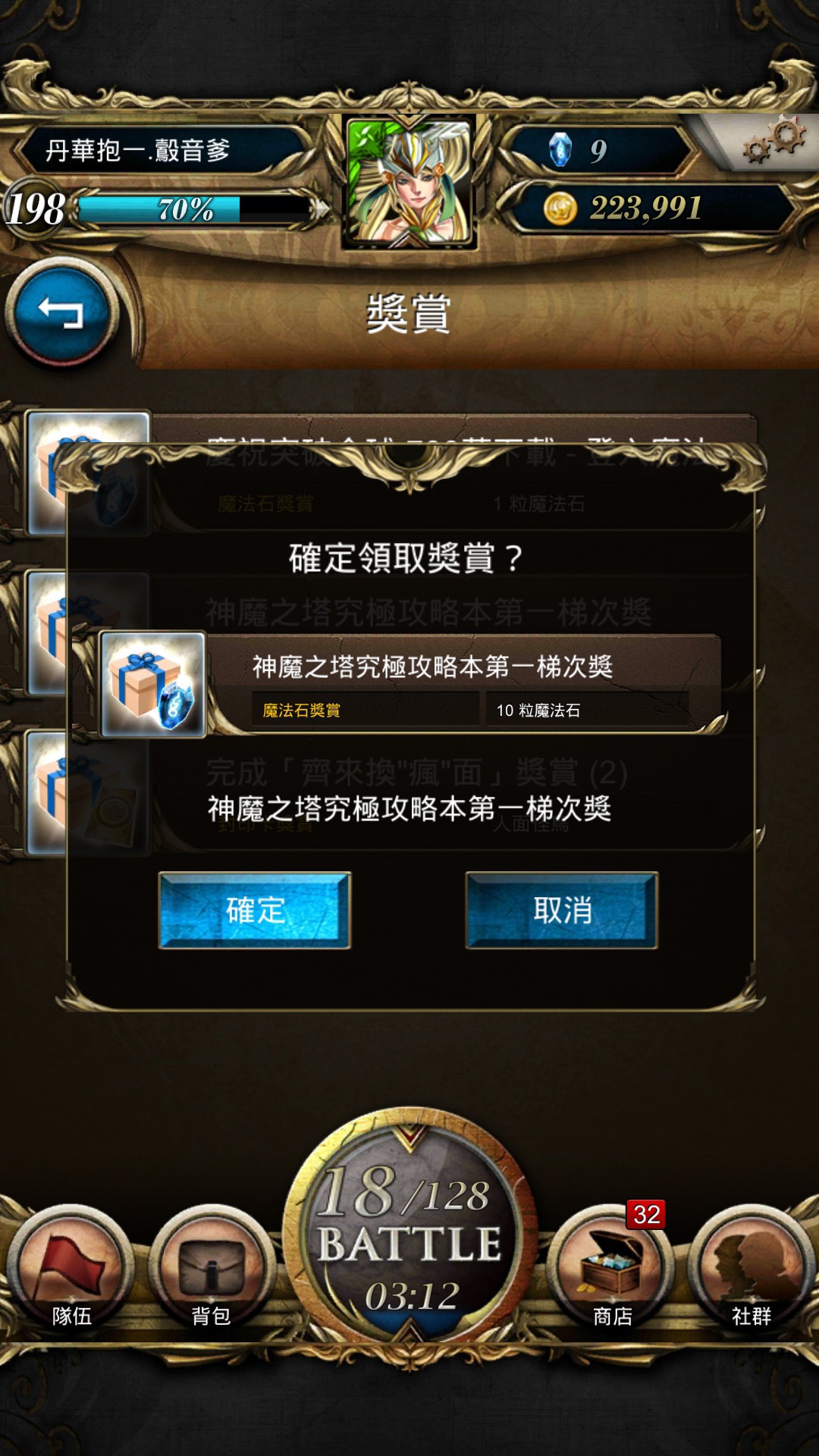Viewport: 819px width, 1456px height.
Task: Confirm claiming the reward with 確定
Action: 255,910
